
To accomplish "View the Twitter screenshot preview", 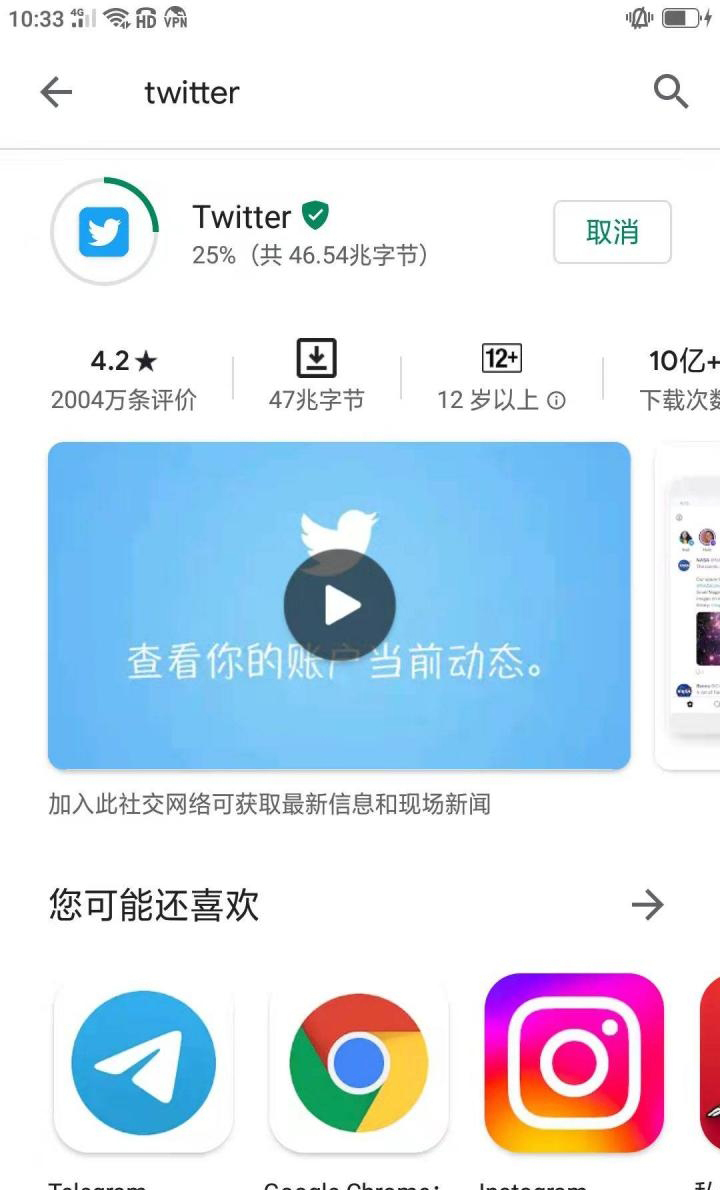I will click(x=690, y=605).
